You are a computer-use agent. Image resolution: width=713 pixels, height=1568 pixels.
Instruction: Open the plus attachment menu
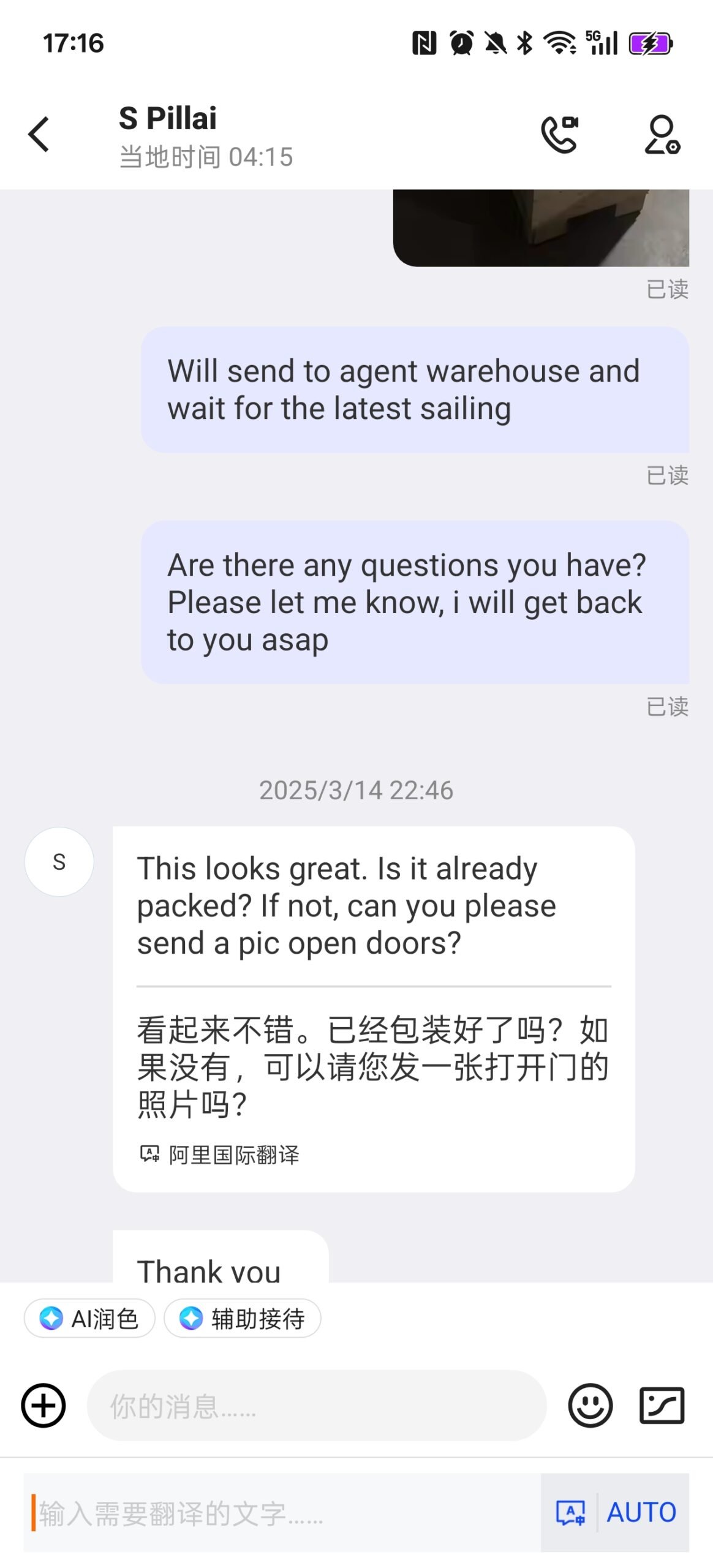pos(43,1405)
